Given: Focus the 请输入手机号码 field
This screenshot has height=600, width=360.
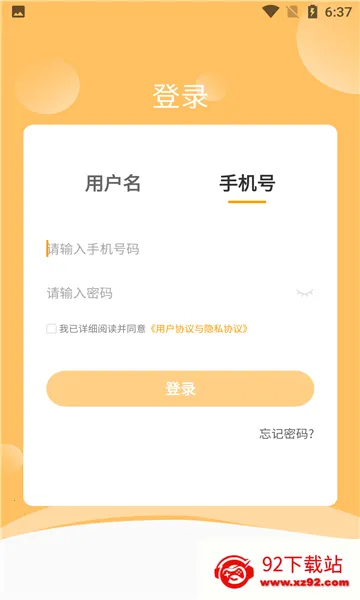Looking at the screenshot, I should [x=180, y=249].
